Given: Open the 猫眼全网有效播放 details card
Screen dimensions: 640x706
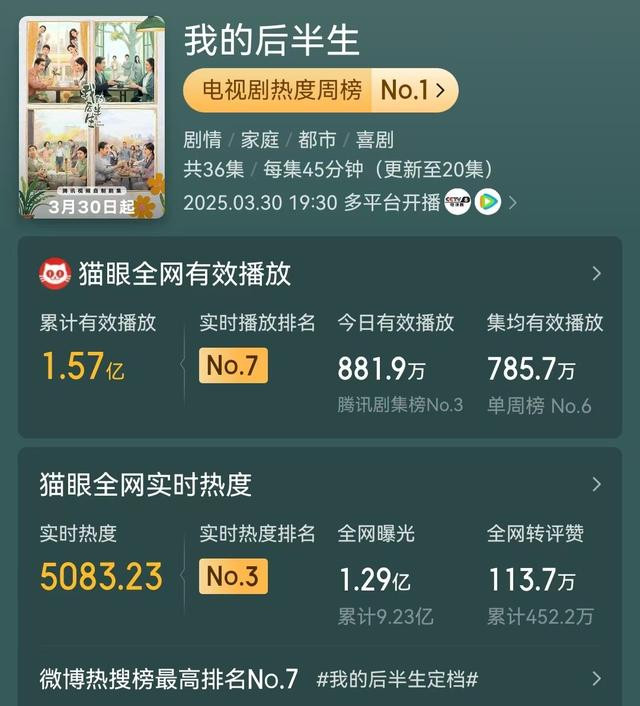Looking at the screenshot, I should (320, 273).
